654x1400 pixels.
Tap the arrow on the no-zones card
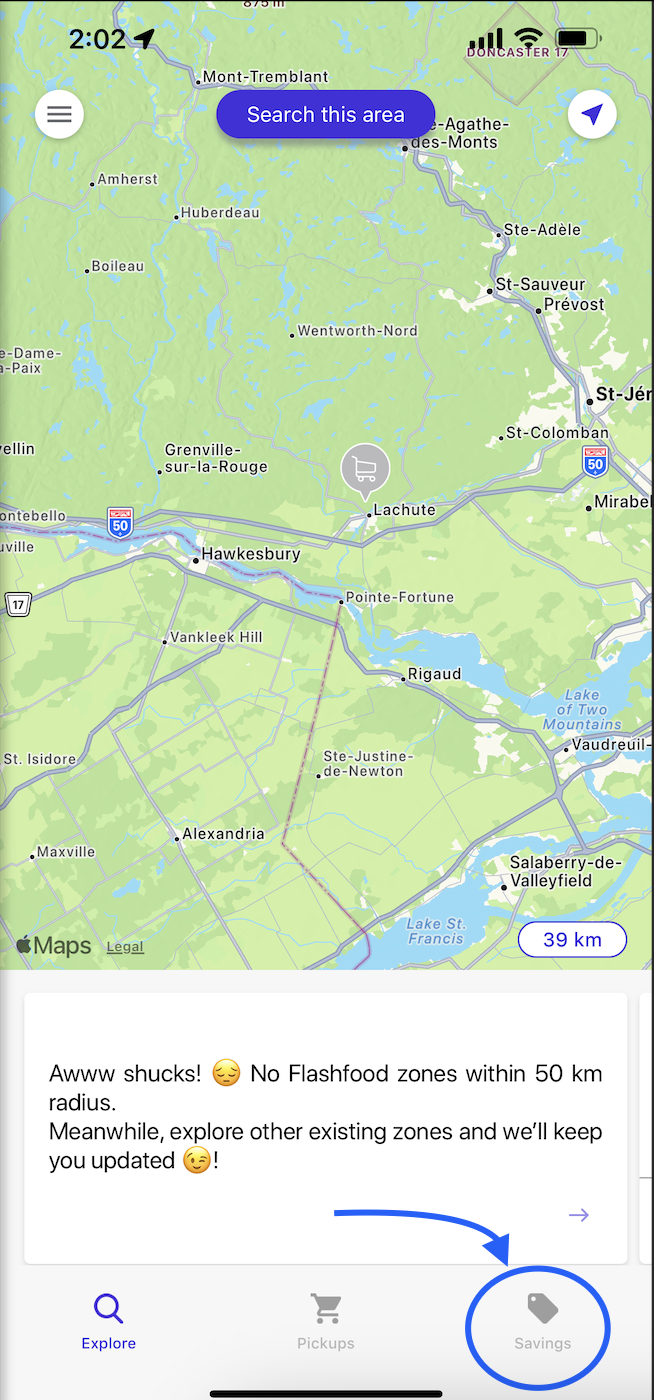(578, 1215)
